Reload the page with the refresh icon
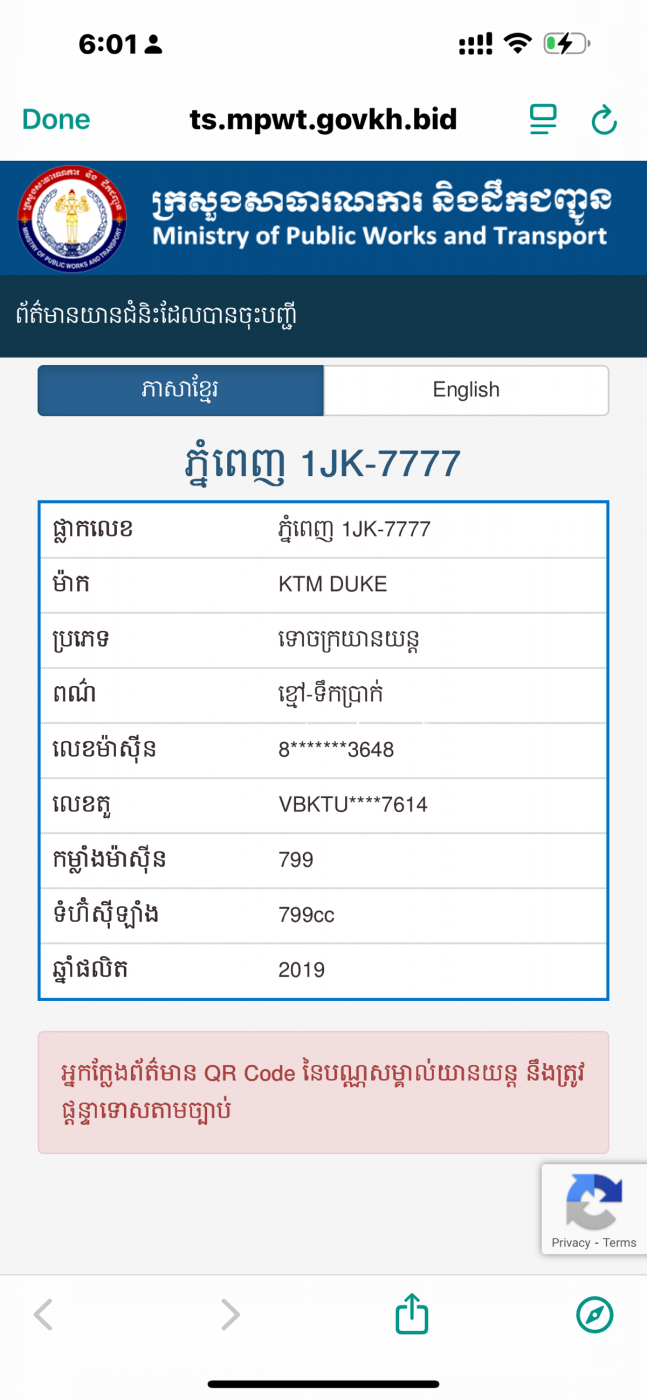Viewport: 647px width, 1400px height. point(604,120)
